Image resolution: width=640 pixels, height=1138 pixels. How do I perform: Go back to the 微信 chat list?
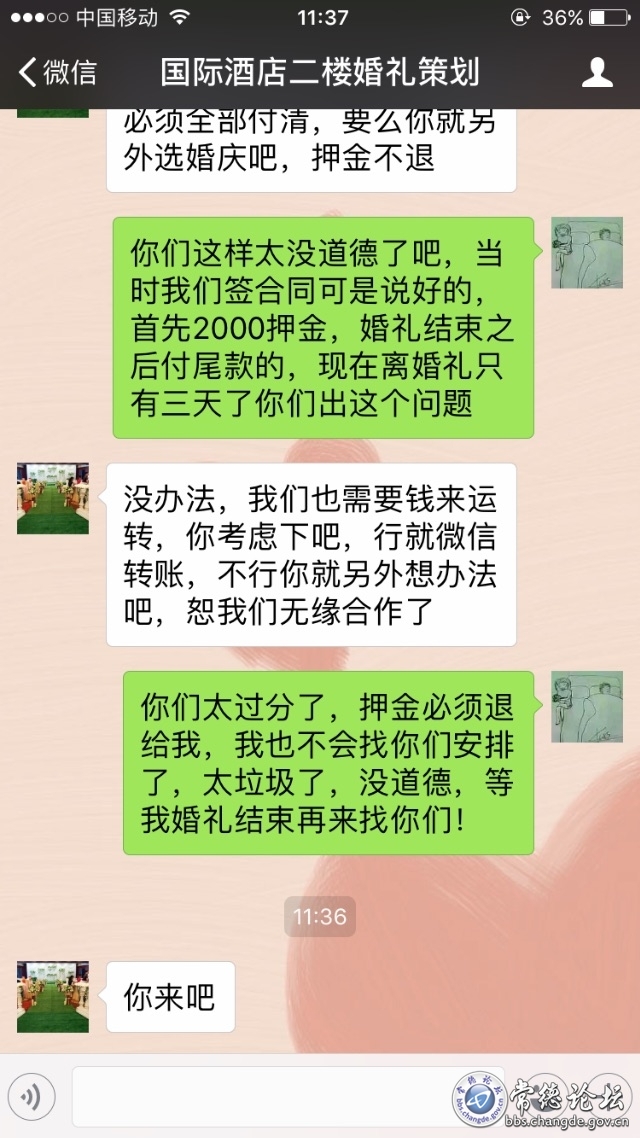(x=58, y=72)
